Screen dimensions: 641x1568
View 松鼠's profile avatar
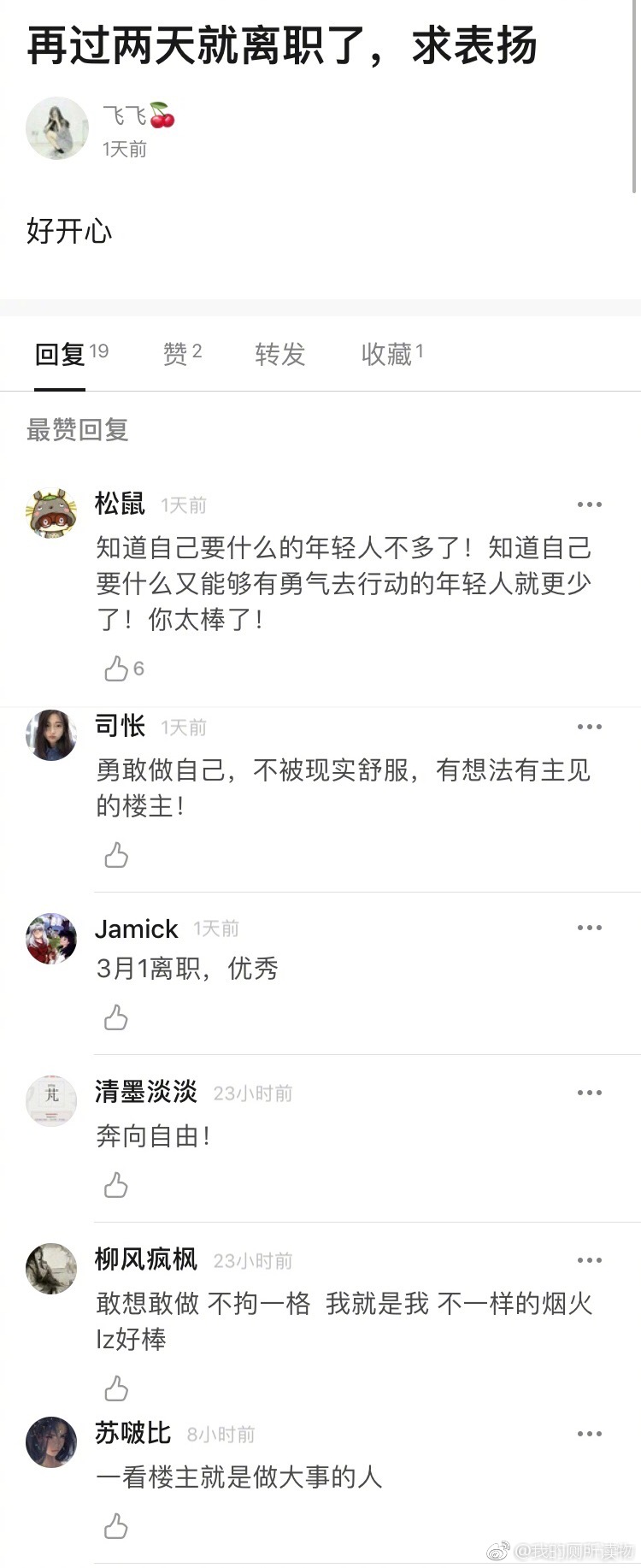[51, 514]
